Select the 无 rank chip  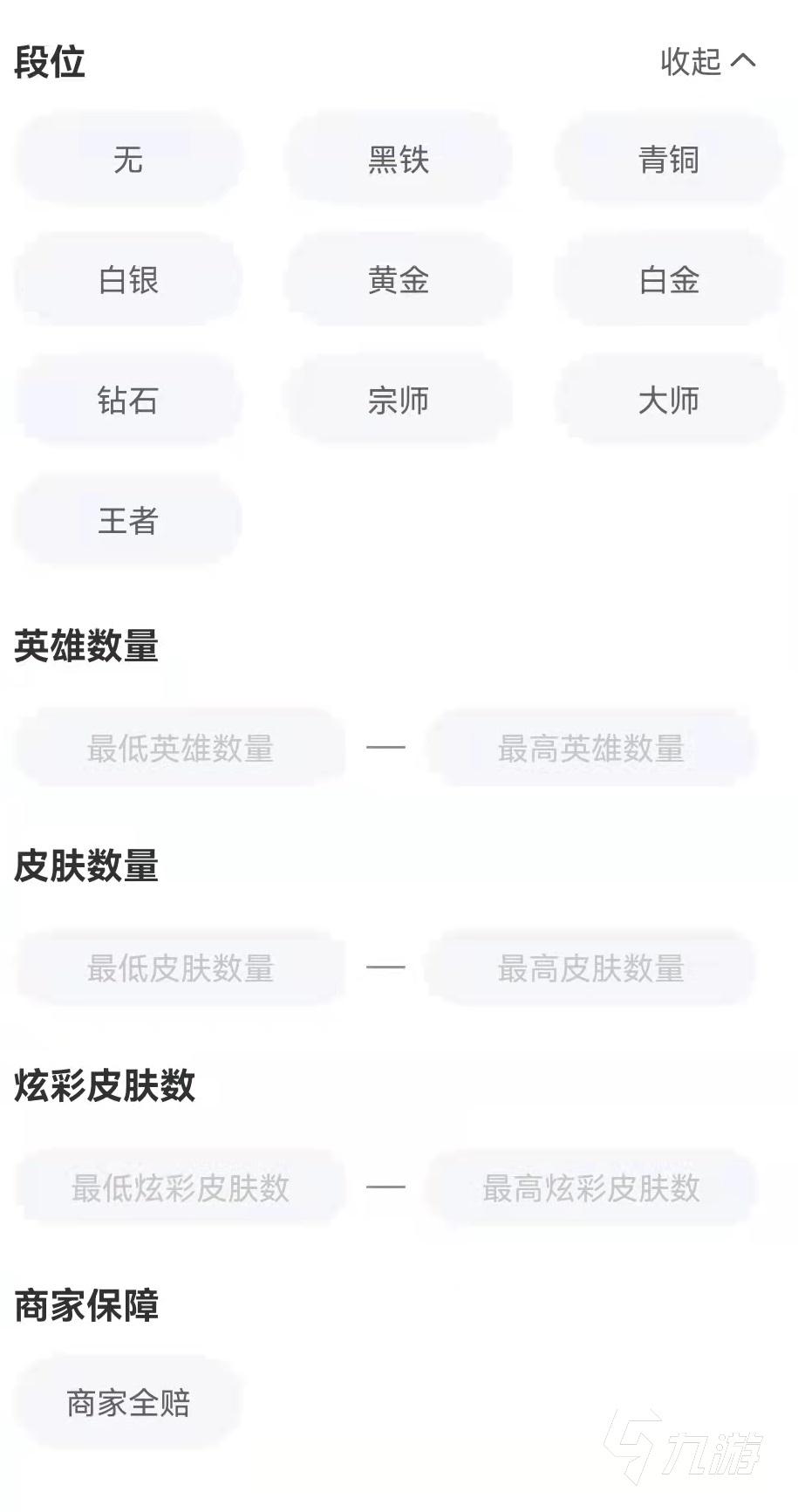click(128, 160)
